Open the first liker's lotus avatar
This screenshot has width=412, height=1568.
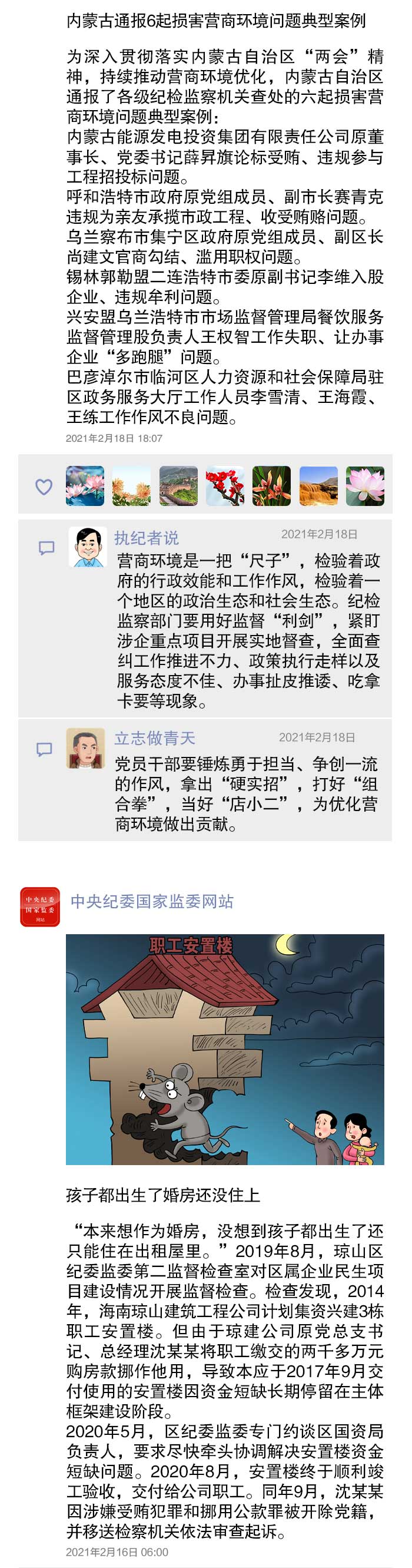coord(85,486)
